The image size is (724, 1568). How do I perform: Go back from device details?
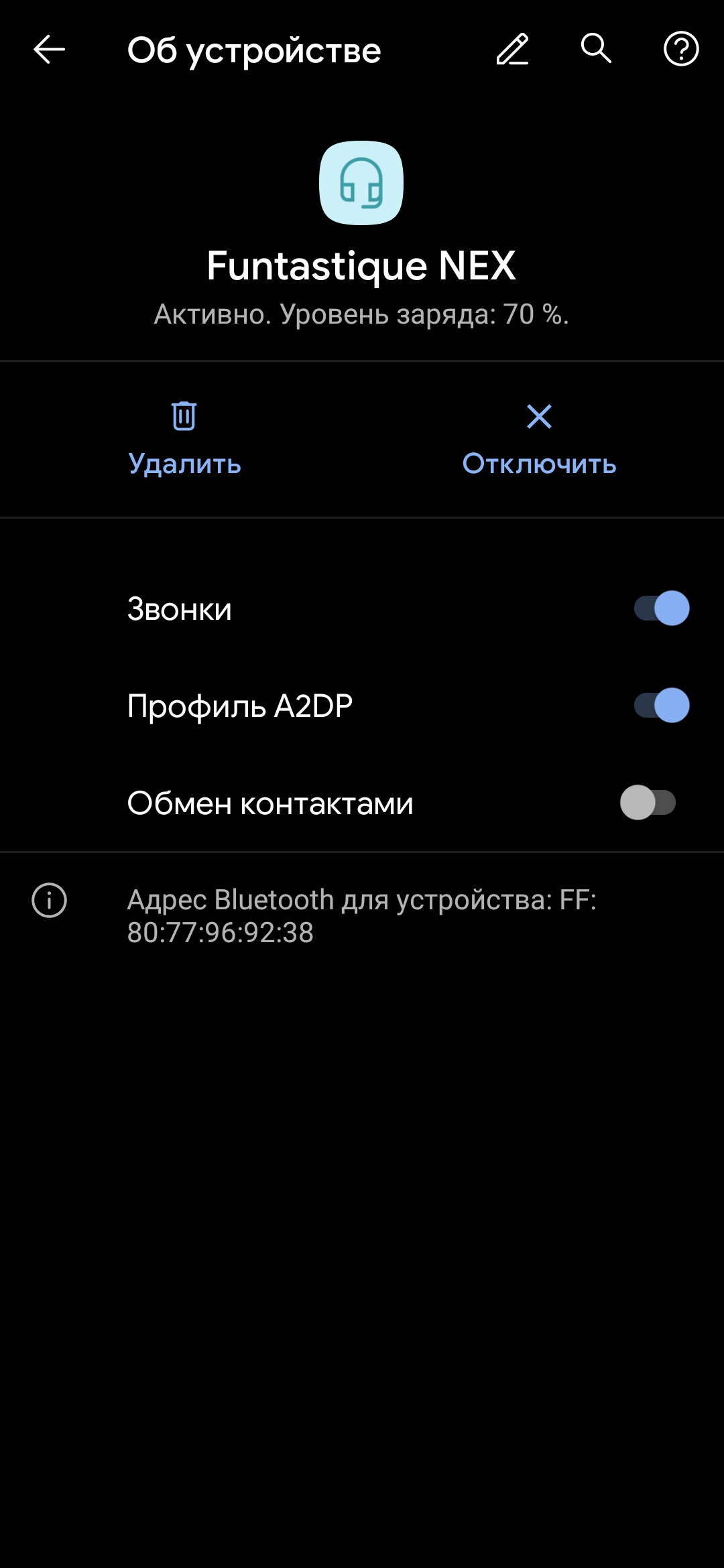point(49,50)
